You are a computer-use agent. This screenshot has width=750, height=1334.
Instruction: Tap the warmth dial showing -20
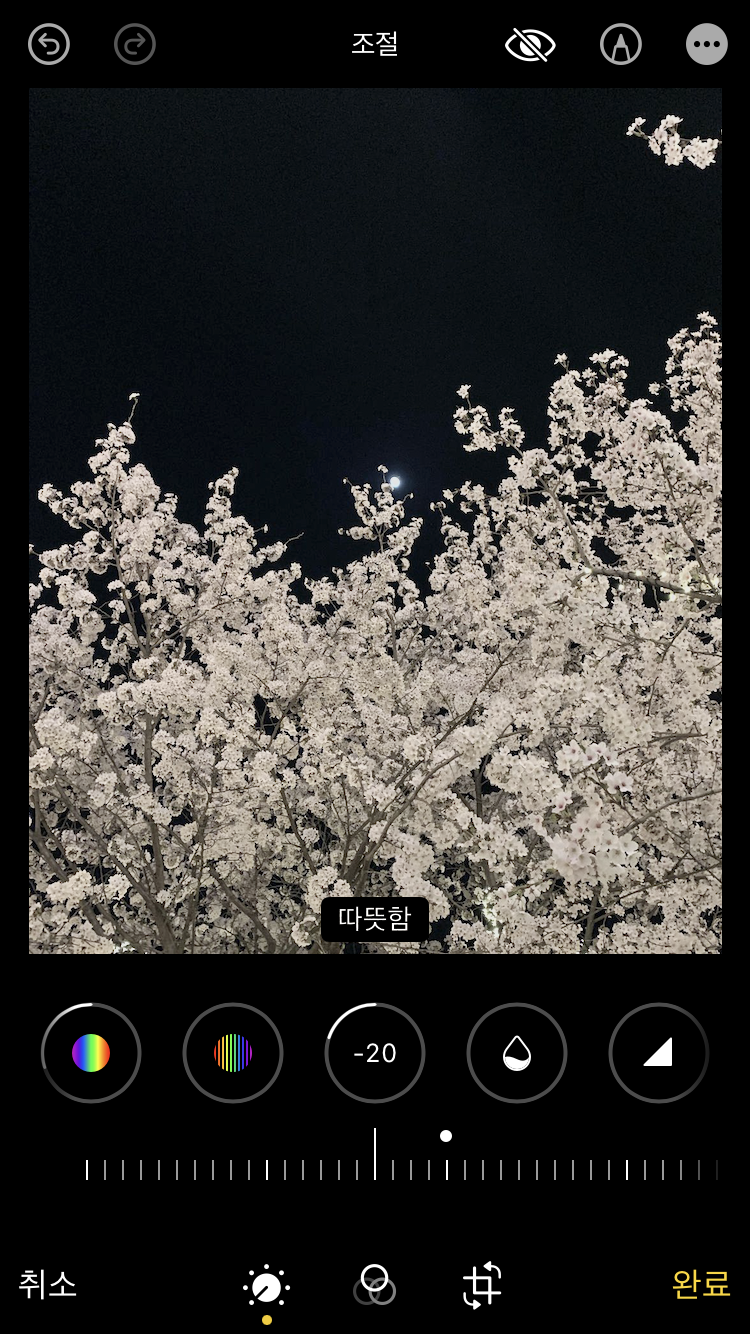point(375,1053)
